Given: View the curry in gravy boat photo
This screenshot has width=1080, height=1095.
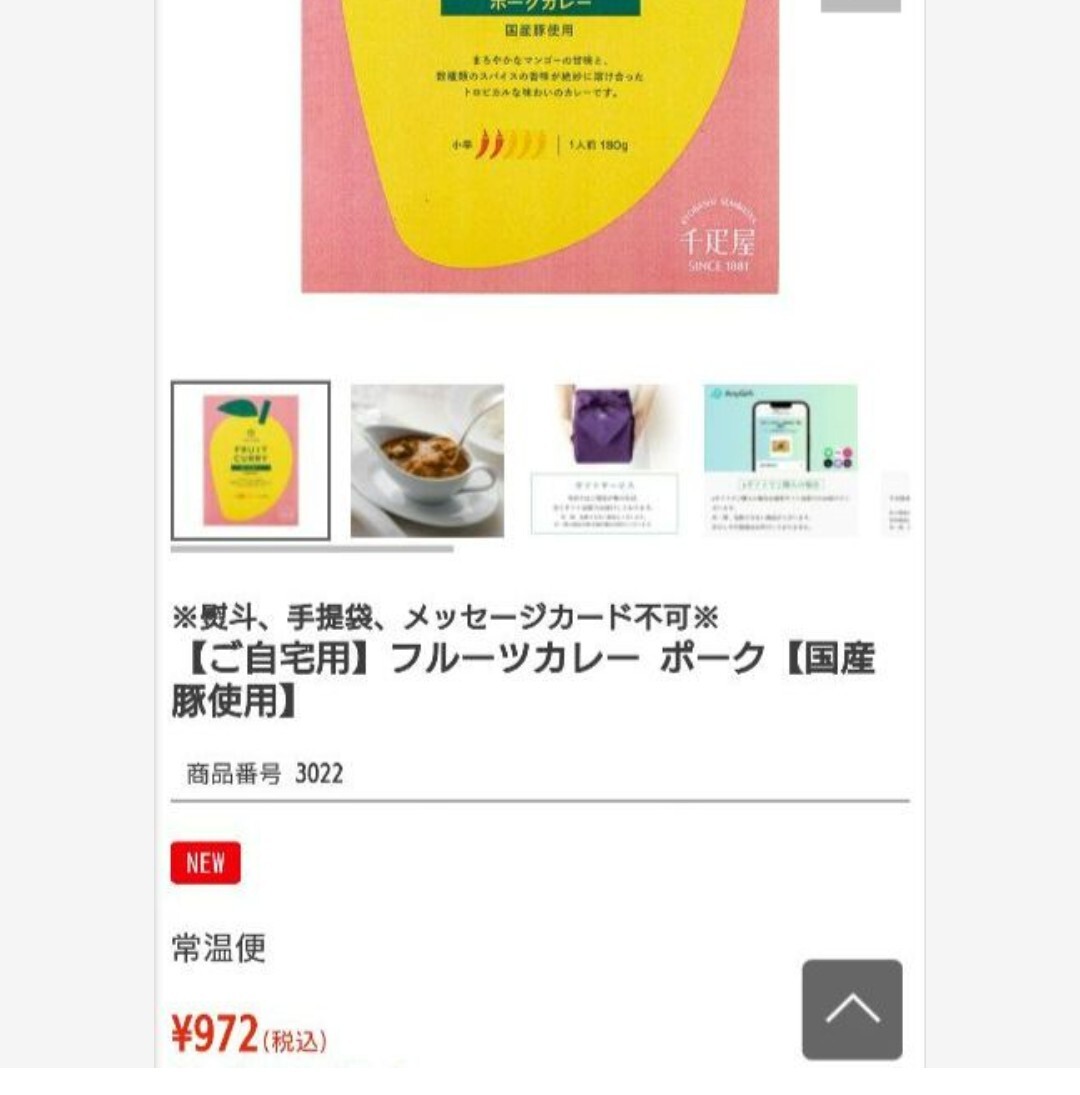Looking at the screenshot, I should (x=427, y=460).
